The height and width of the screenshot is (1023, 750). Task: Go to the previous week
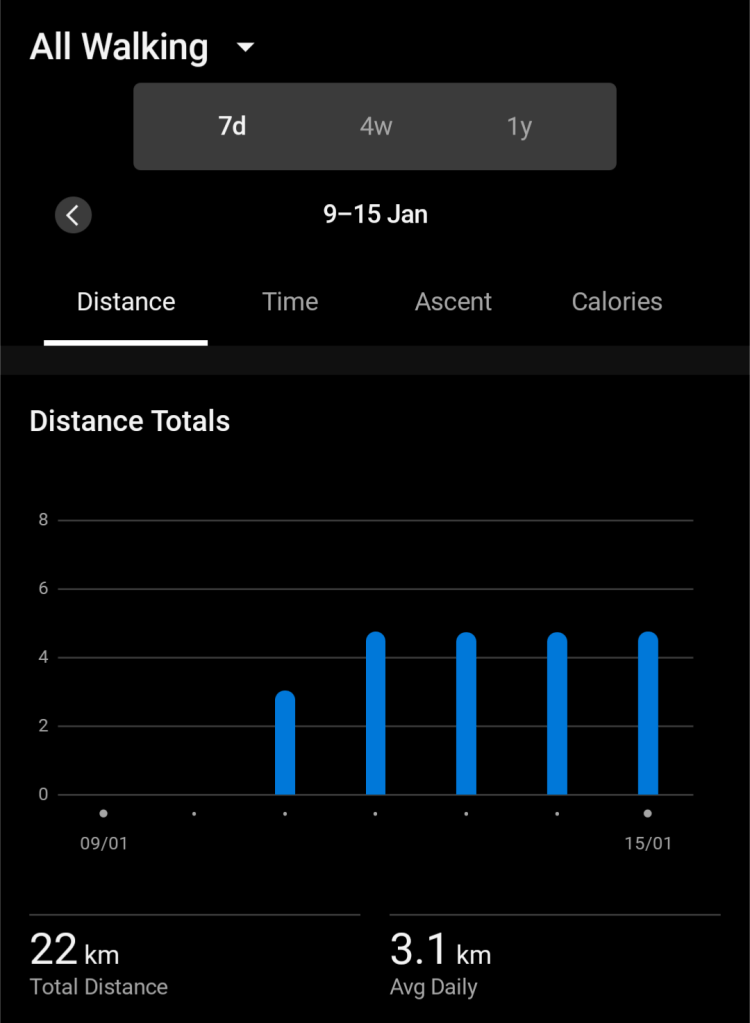(73, 214)
